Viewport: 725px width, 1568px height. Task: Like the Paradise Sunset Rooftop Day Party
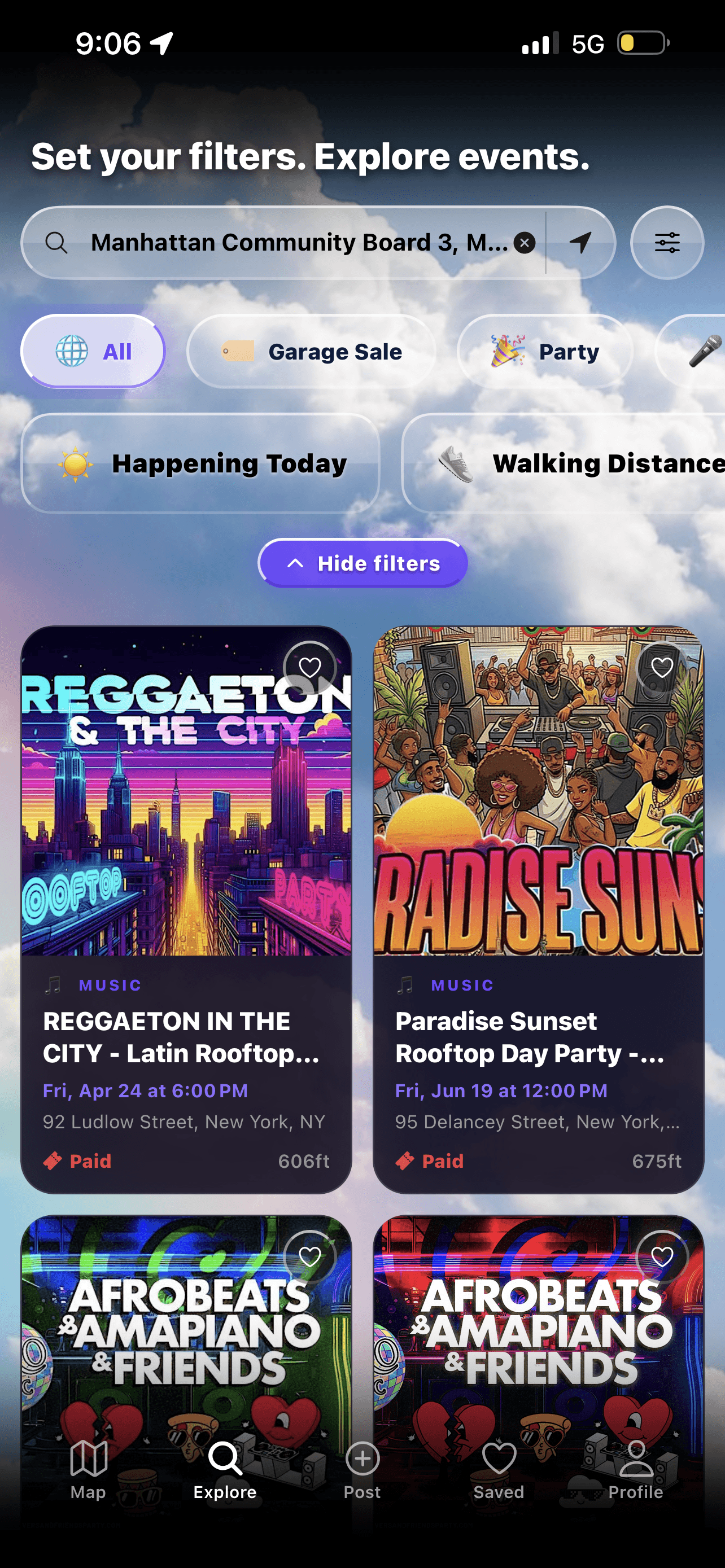click(x=662, y=668)
